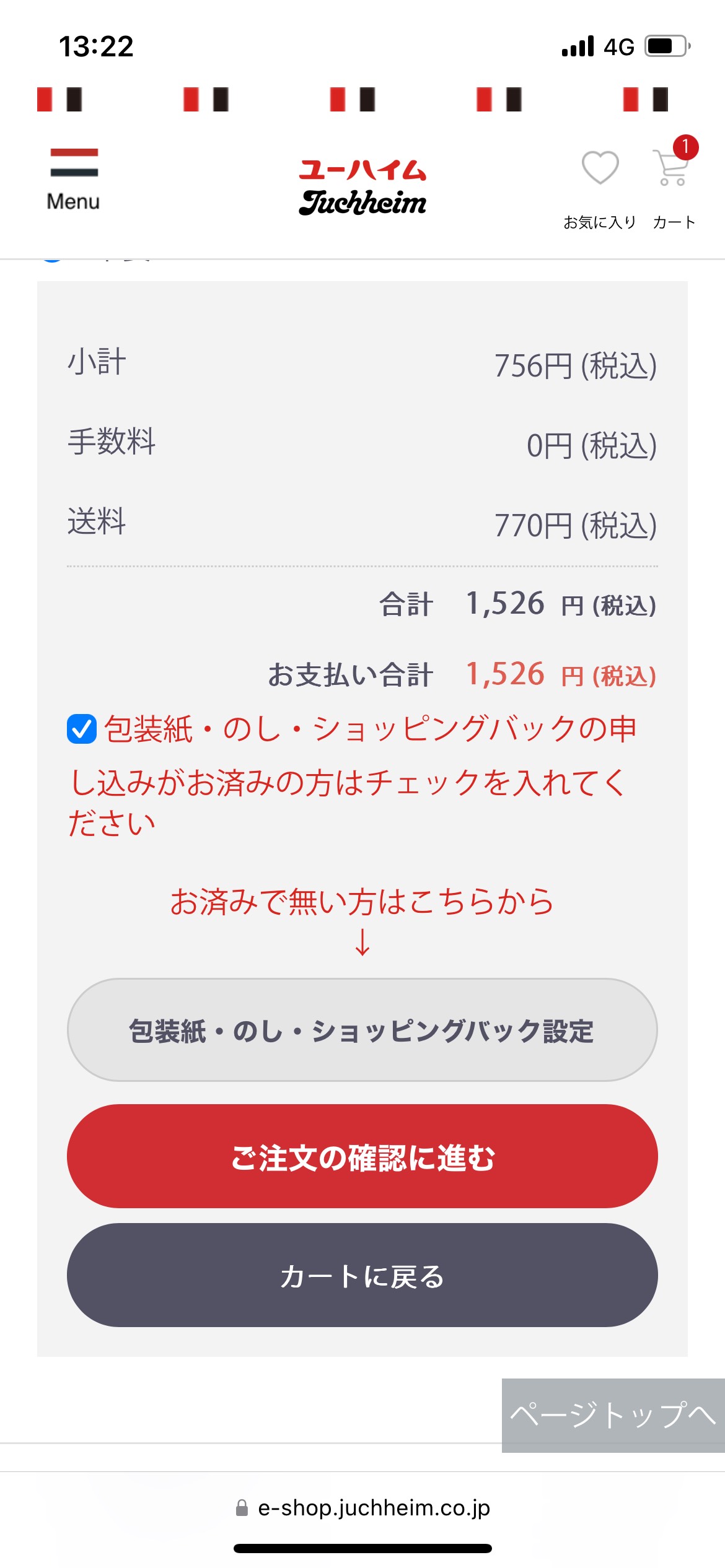Jump to top via ページトップへ
The width and height of the screenshot is (725, 1568).
613,1415
